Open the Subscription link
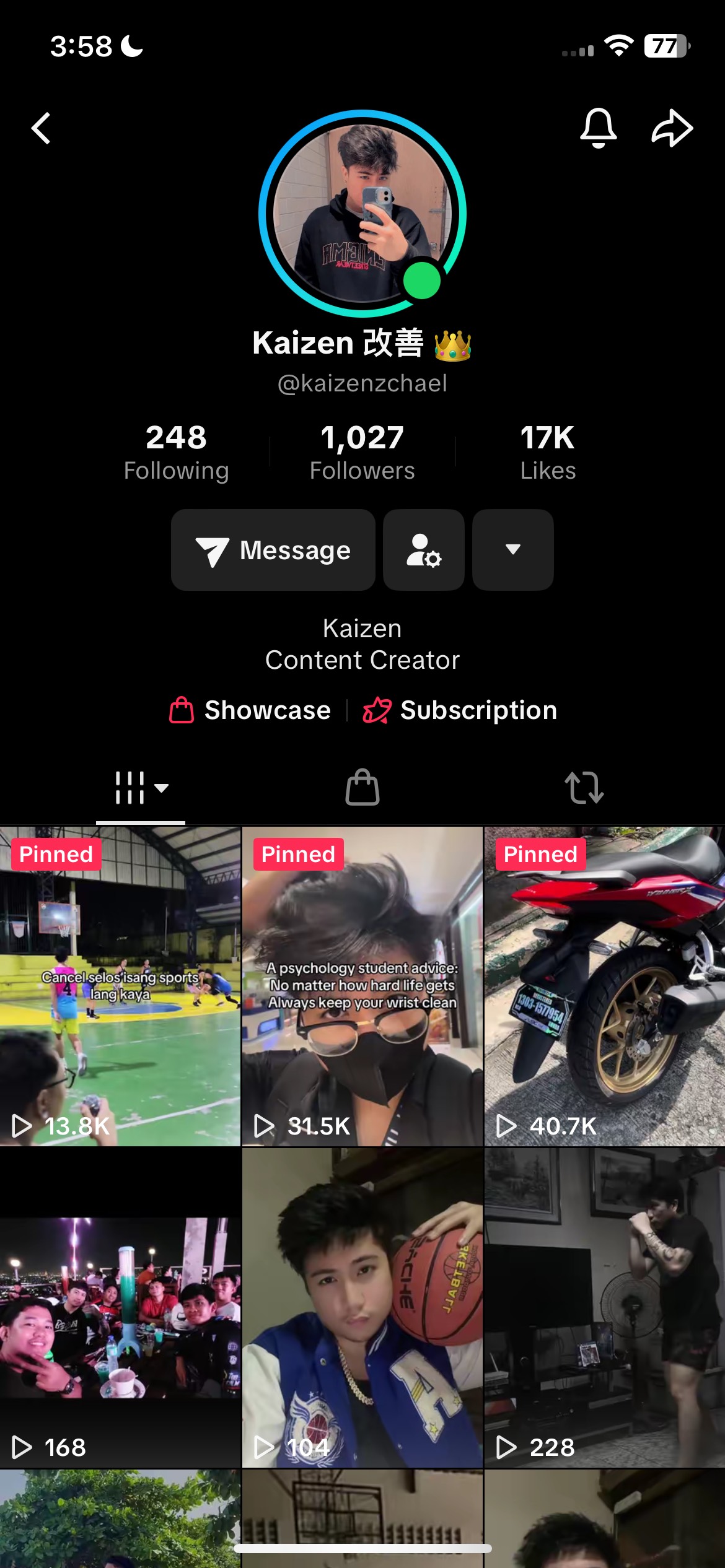The width and height of the screenshot is (725, 1568). point(460,710)
